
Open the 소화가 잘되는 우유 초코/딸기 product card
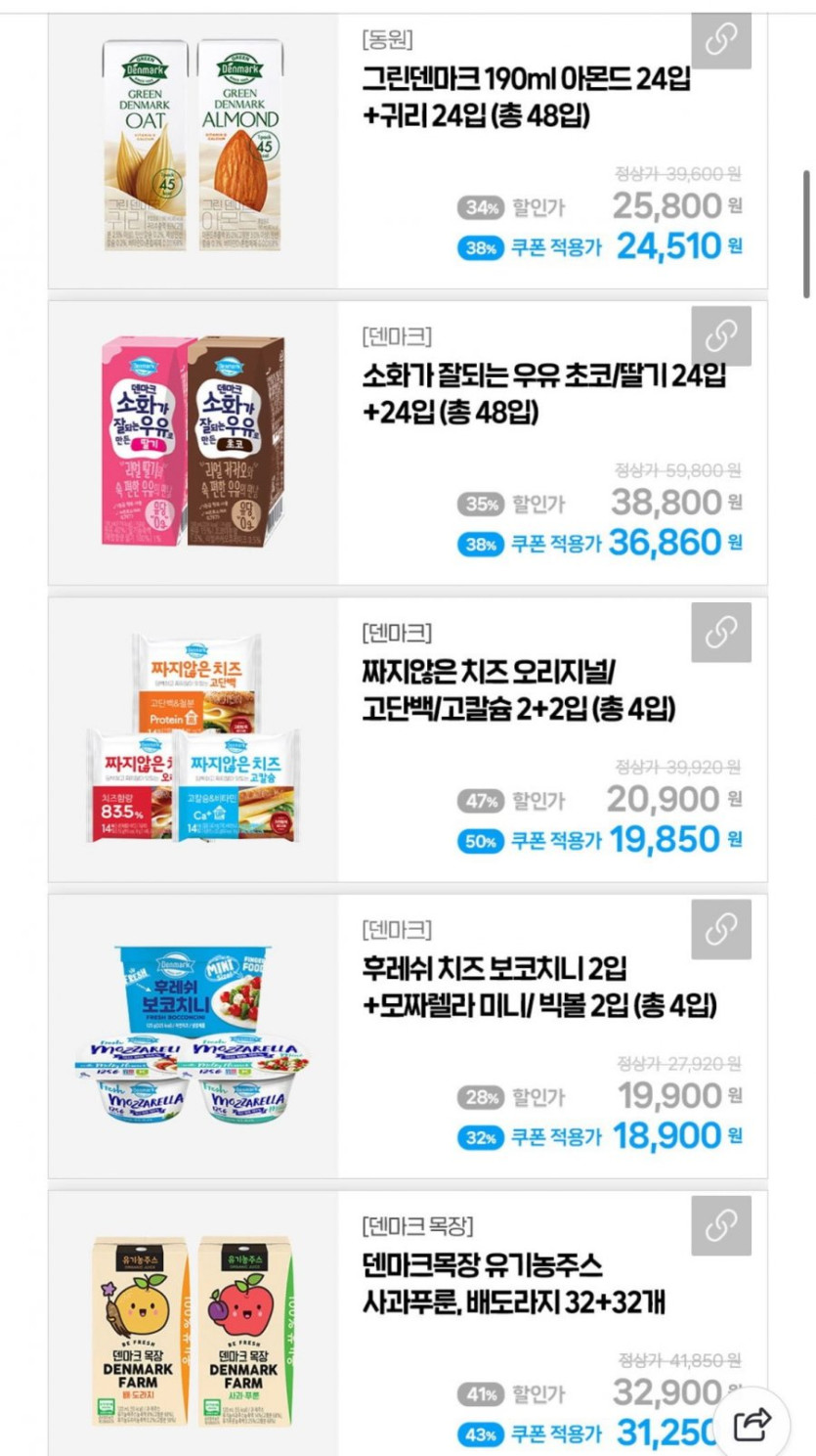[408, 443]
